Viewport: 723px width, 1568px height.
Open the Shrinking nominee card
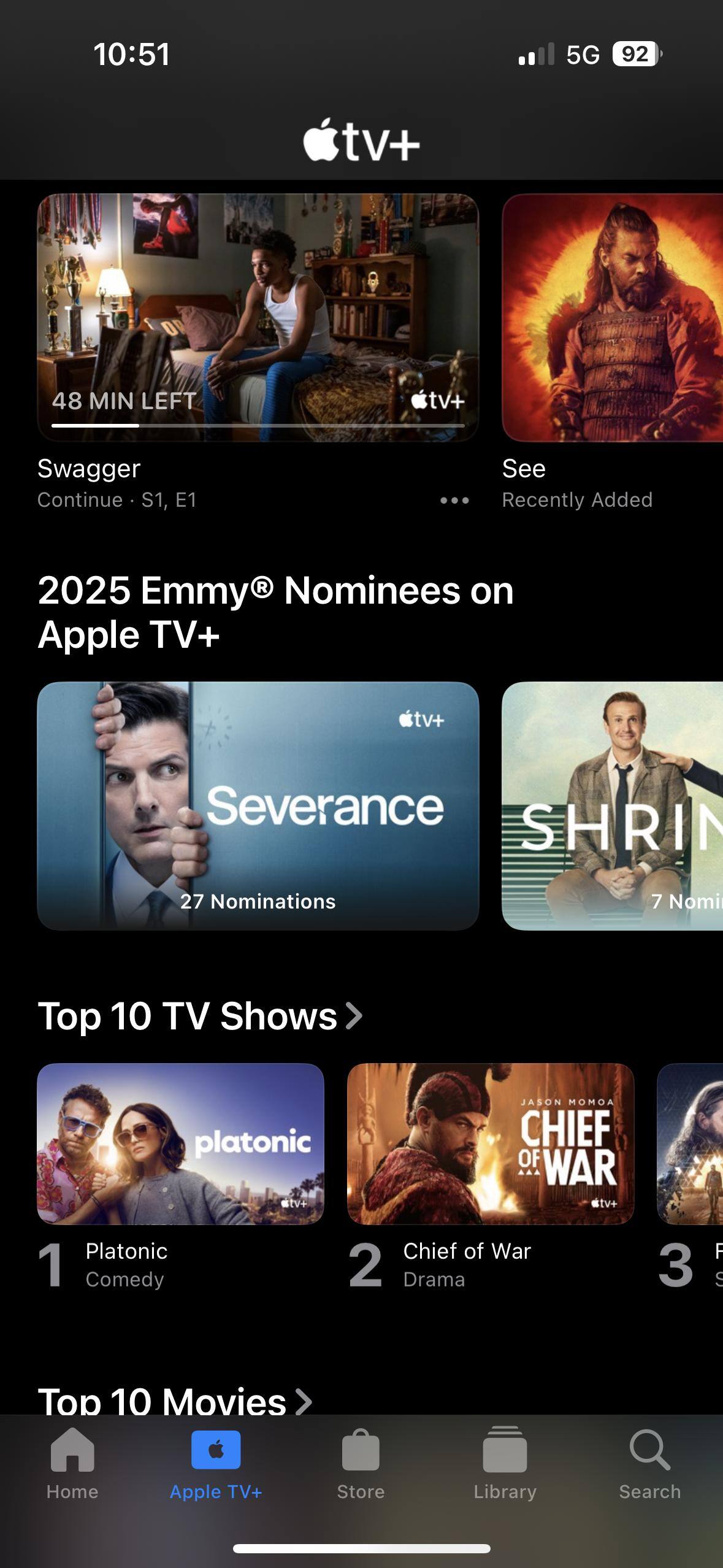(x=612, y=805)
